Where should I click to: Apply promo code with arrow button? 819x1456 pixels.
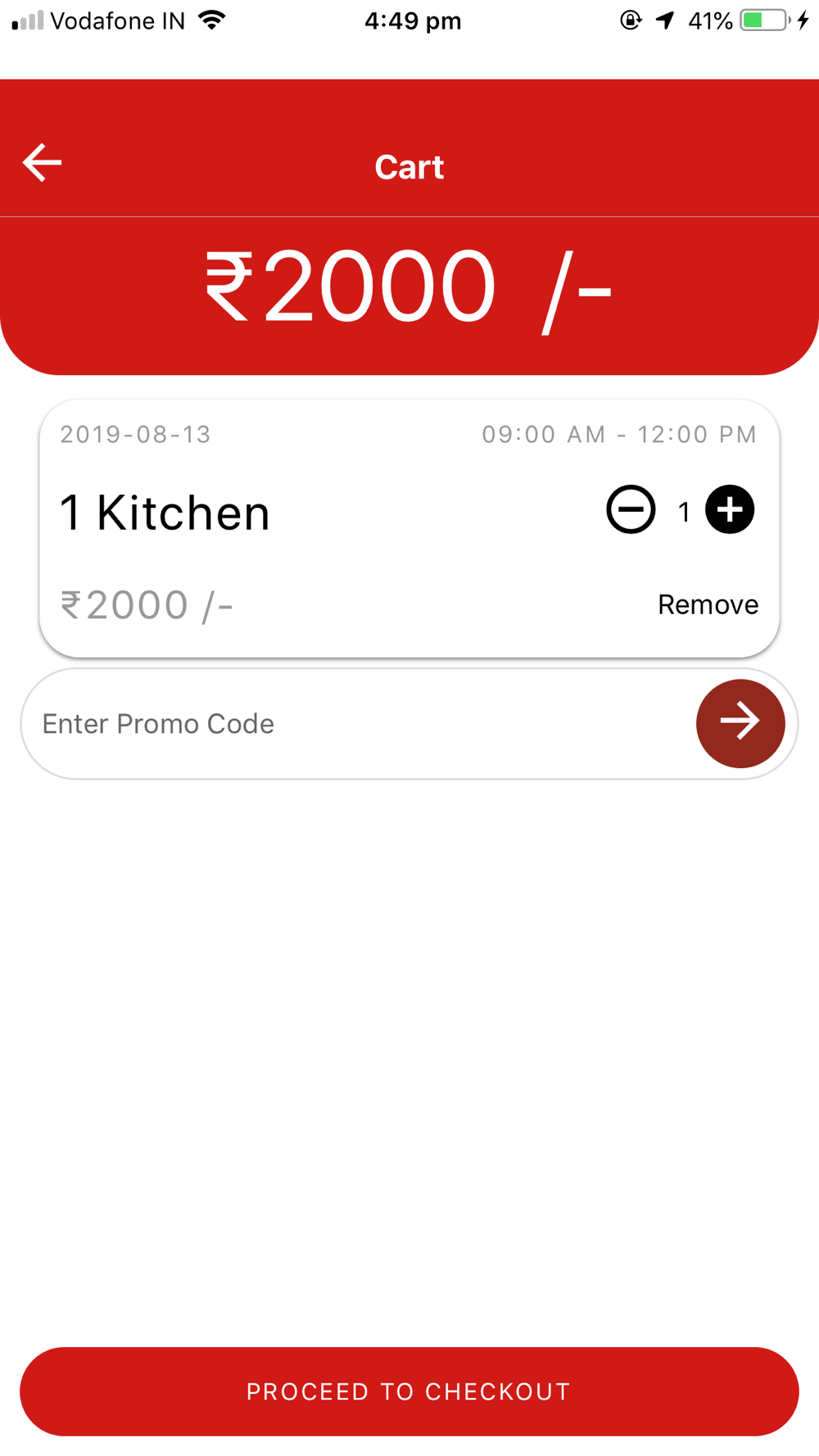[x=740, y=723]
